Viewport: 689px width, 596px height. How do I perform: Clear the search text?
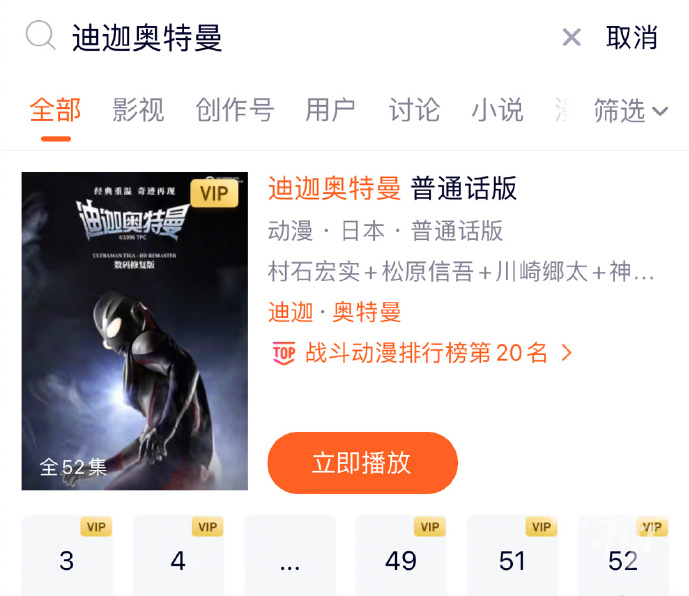[571, 38]
